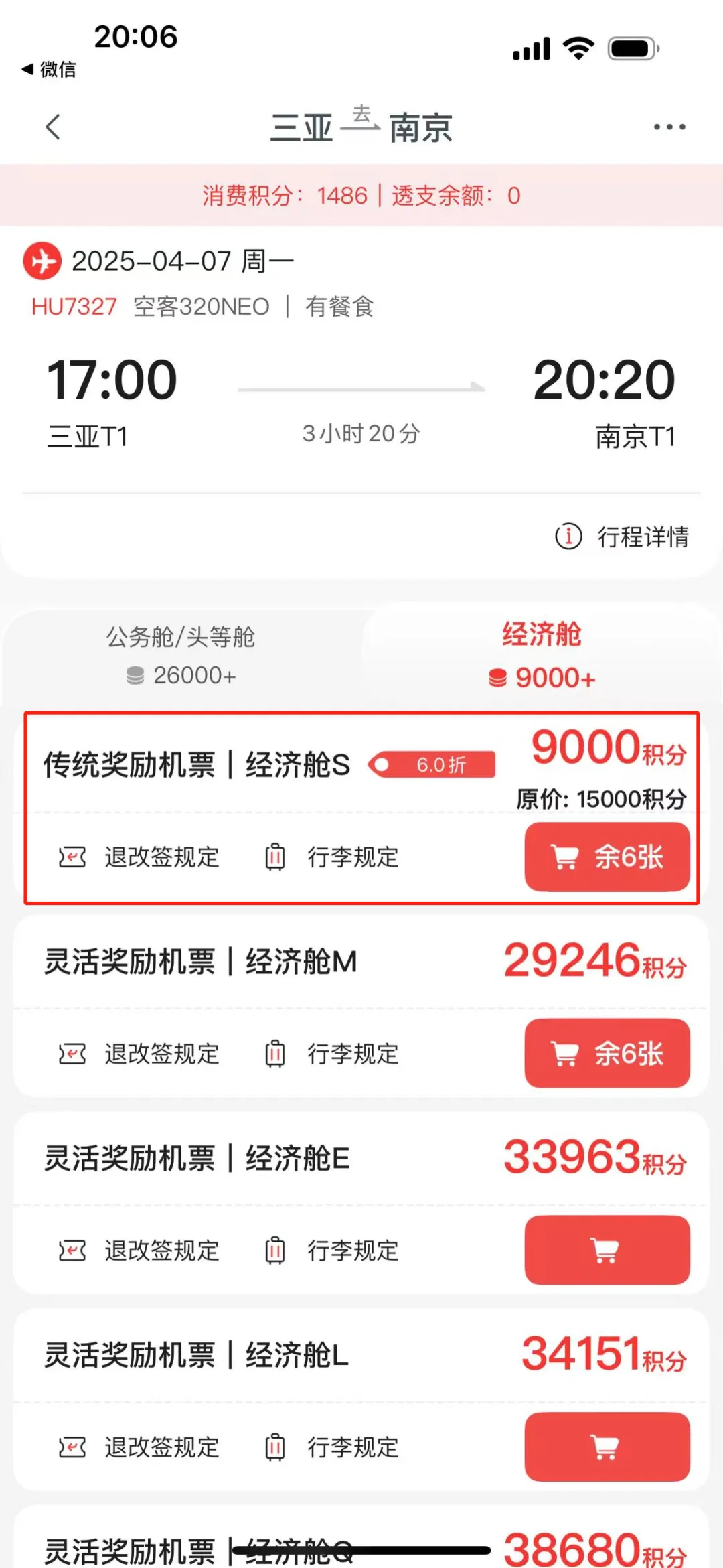Book 经济舱M ticket for 29246积分
Image resolution: width=723 pixels, height=1568 pixels.
[x=607, y=1054]
